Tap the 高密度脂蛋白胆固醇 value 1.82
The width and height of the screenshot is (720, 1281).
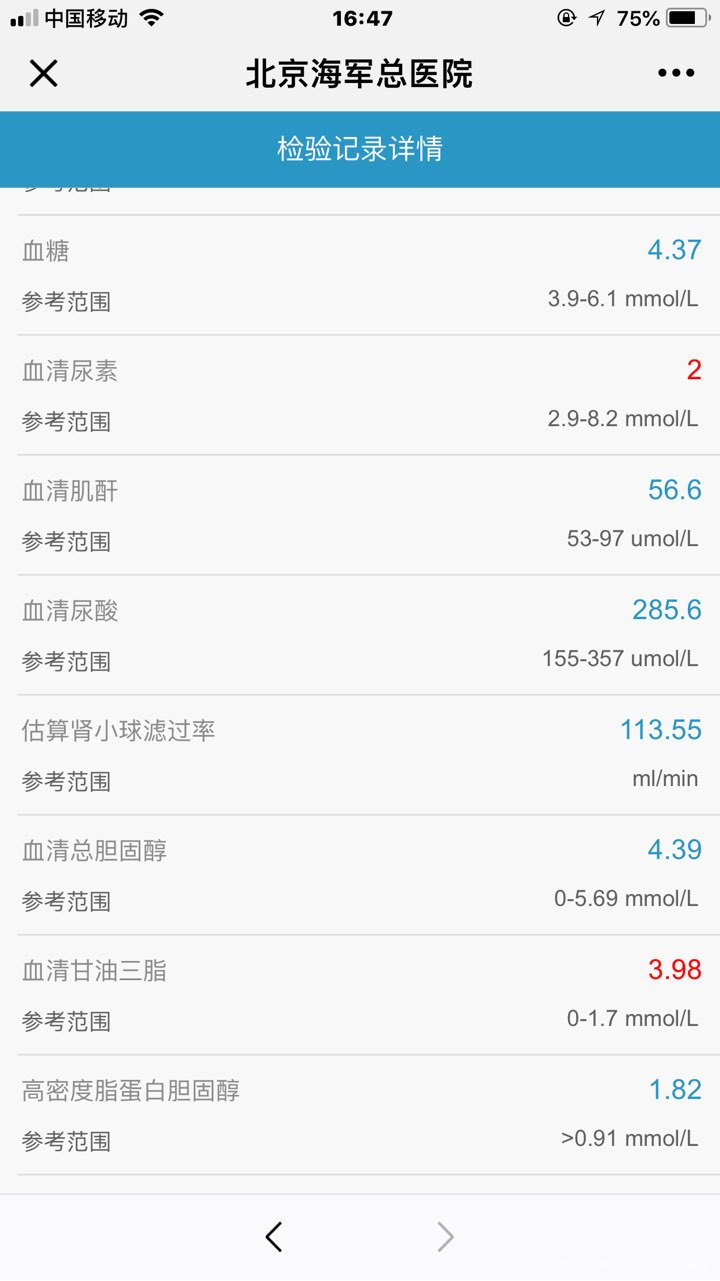click(676, 1090)
